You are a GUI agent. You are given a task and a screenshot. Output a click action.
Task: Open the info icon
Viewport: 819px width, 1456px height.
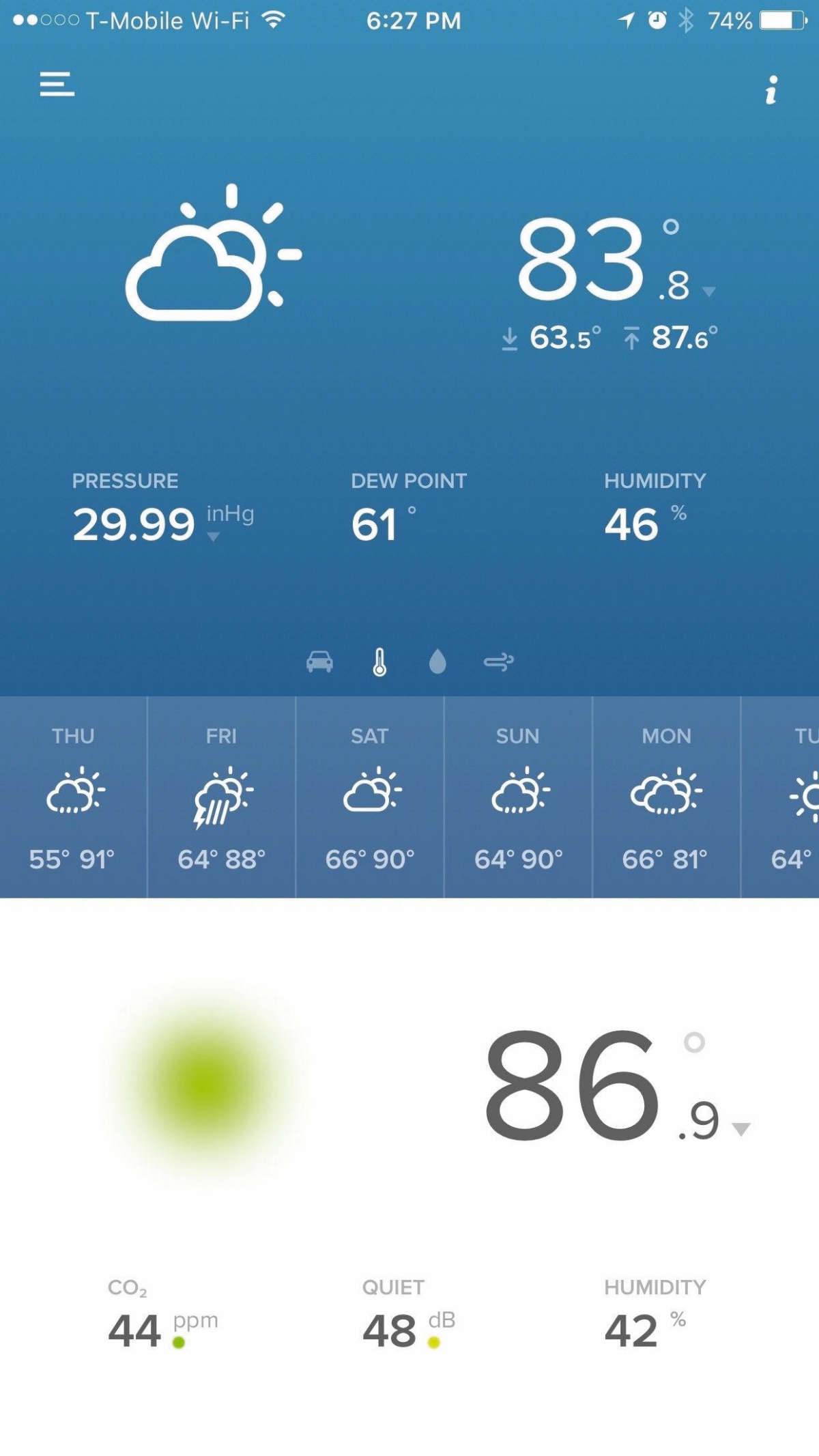click(x=771, y=90)
